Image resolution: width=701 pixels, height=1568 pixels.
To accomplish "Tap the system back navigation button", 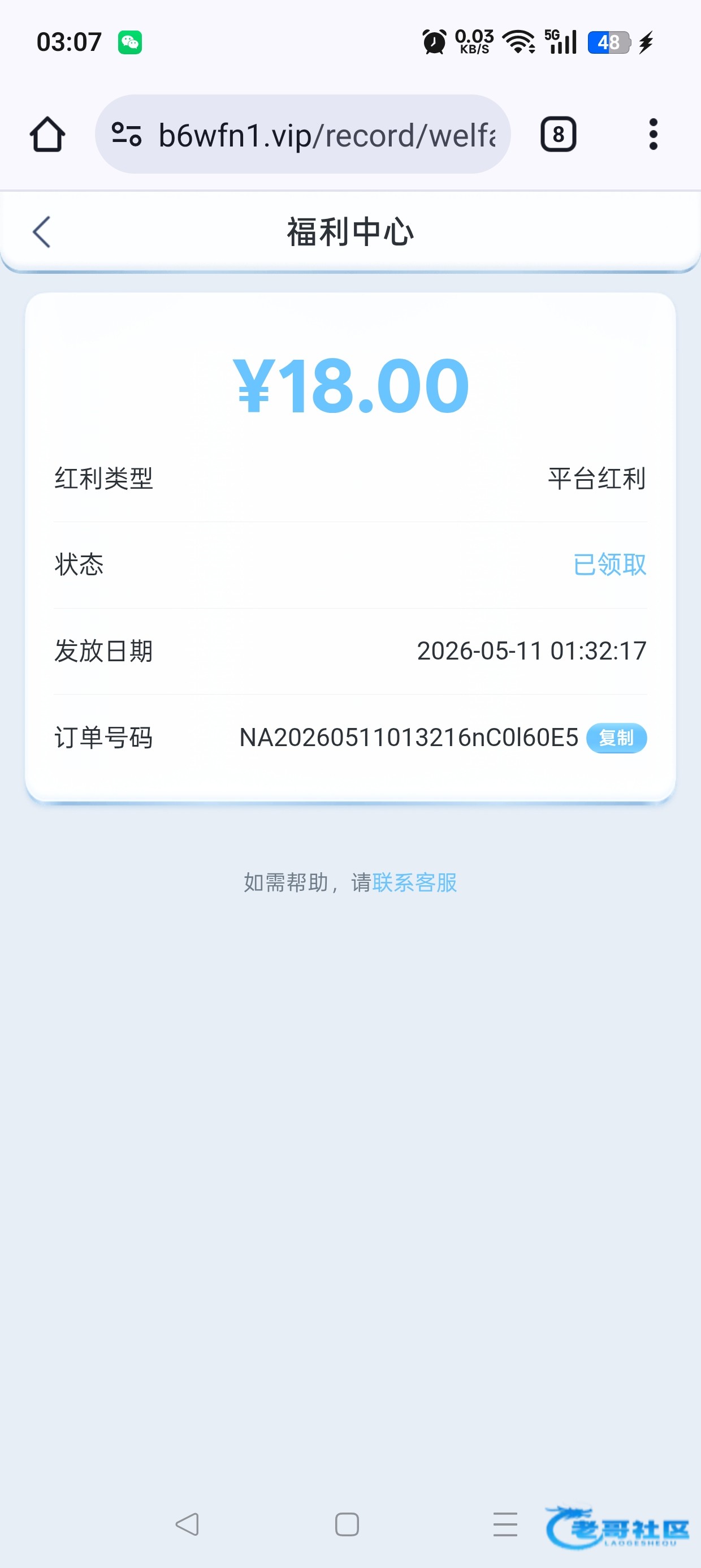I will [x=188, y=1524].
